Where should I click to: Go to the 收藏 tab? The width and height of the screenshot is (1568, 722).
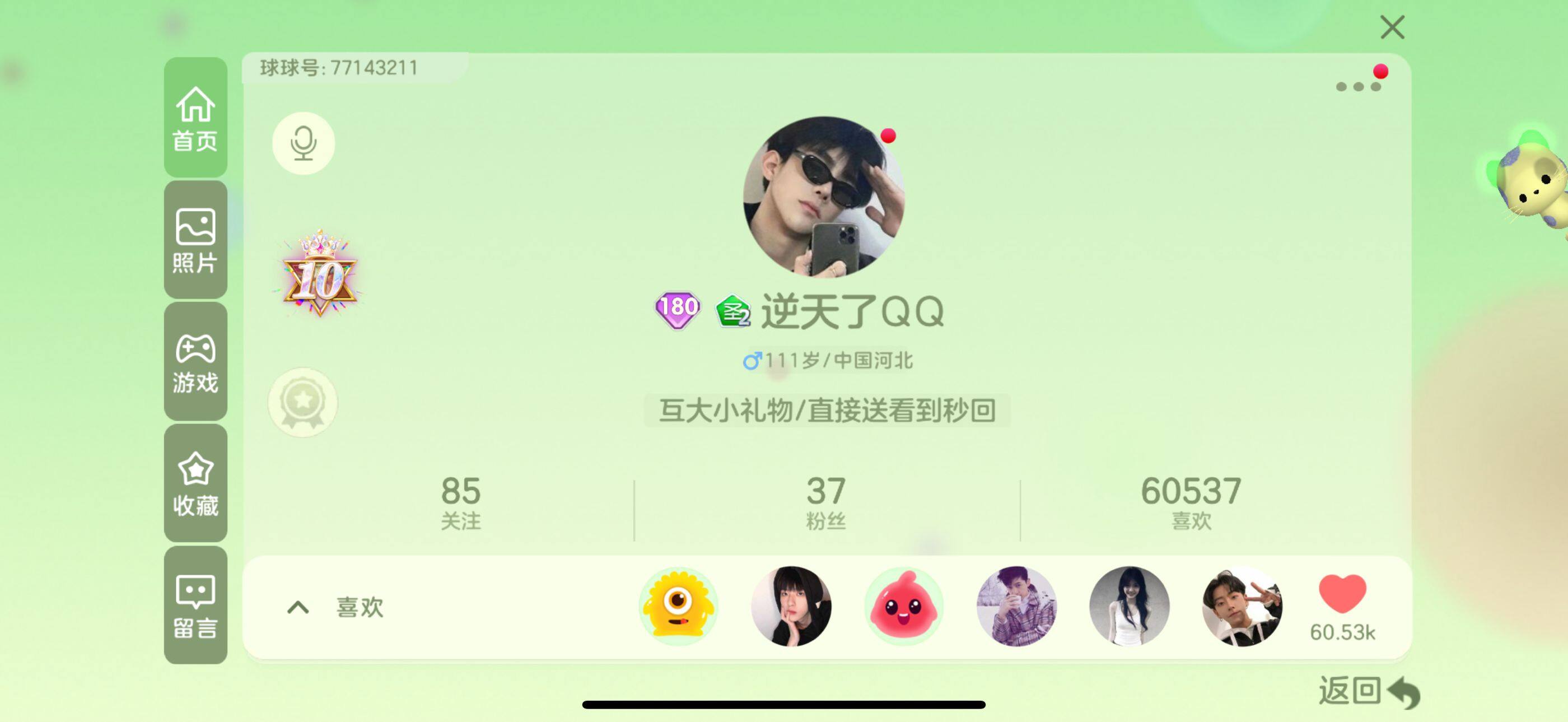(195, 483)
